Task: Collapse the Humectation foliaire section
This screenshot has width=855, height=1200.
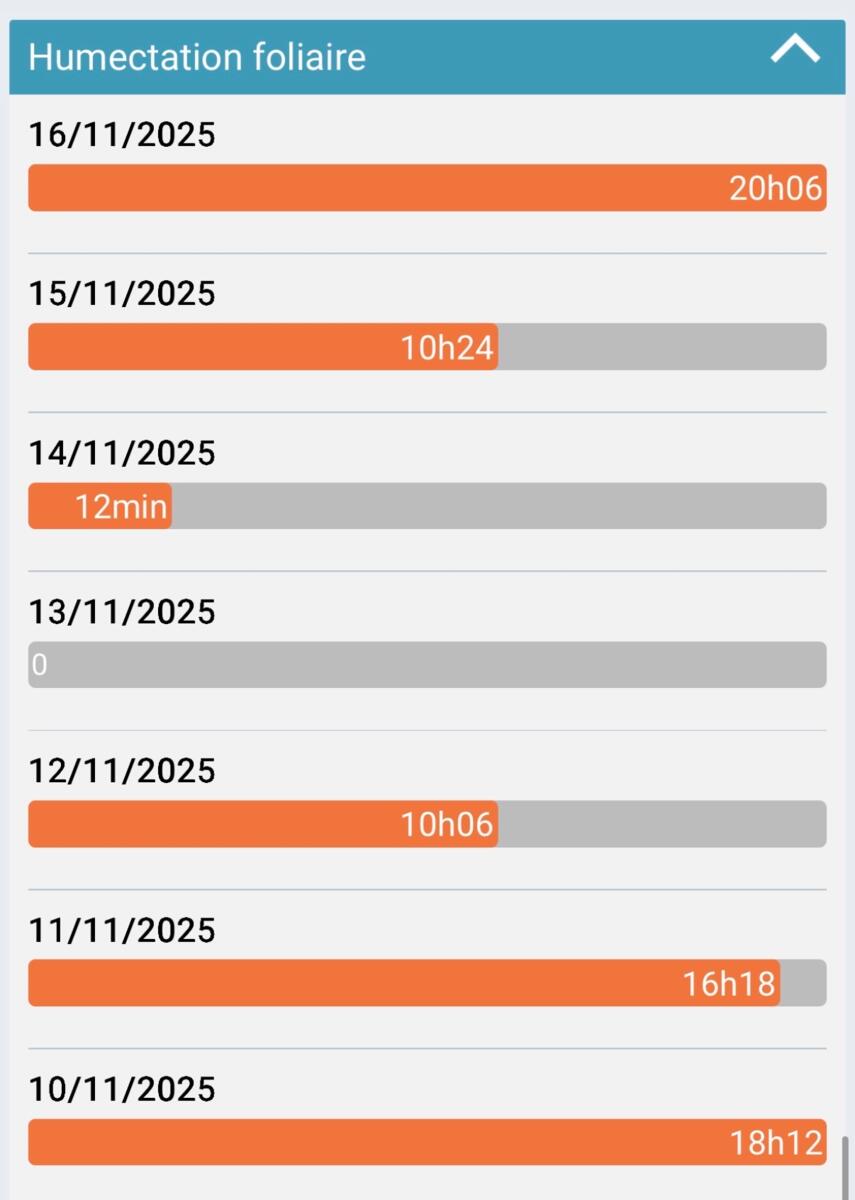Action: [795, 51]
